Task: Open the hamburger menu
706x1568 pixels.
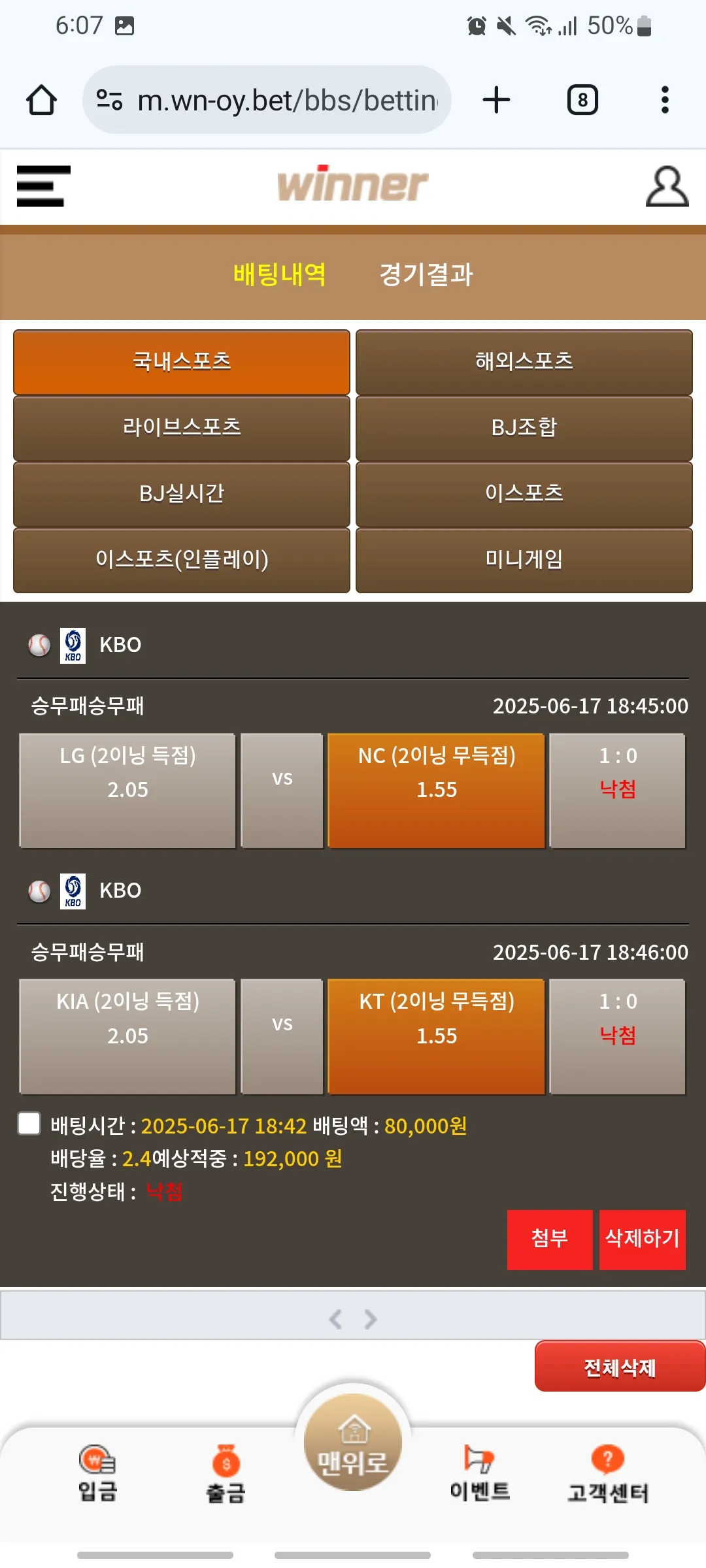Action: coord(43,186)
